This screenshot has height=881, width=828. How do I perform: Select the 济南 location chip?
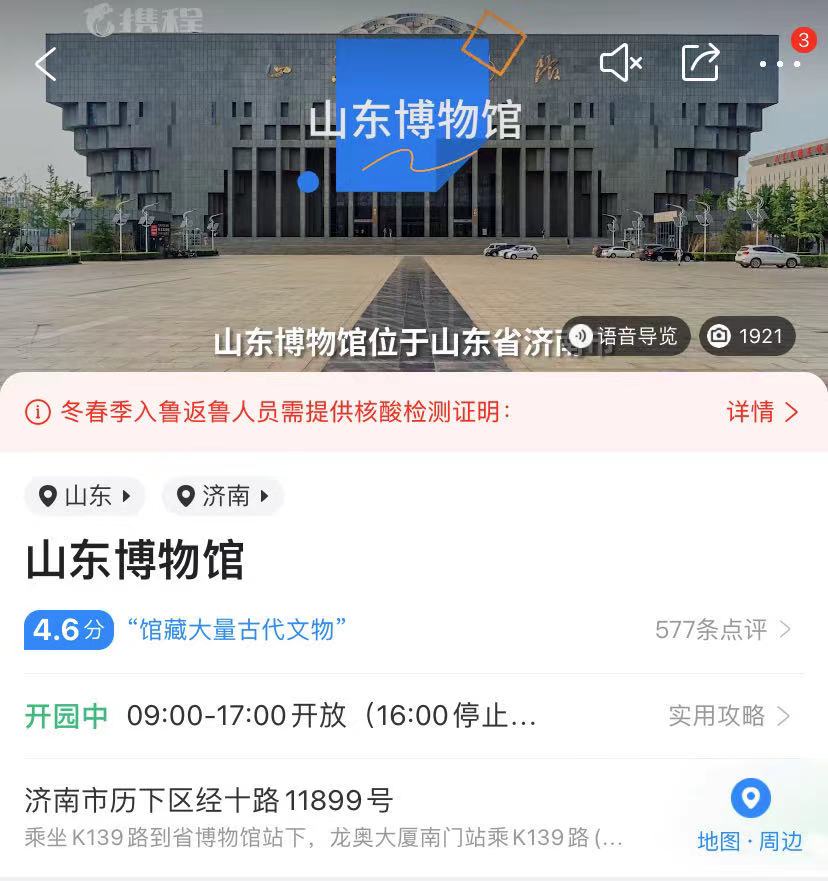[223, 496]
